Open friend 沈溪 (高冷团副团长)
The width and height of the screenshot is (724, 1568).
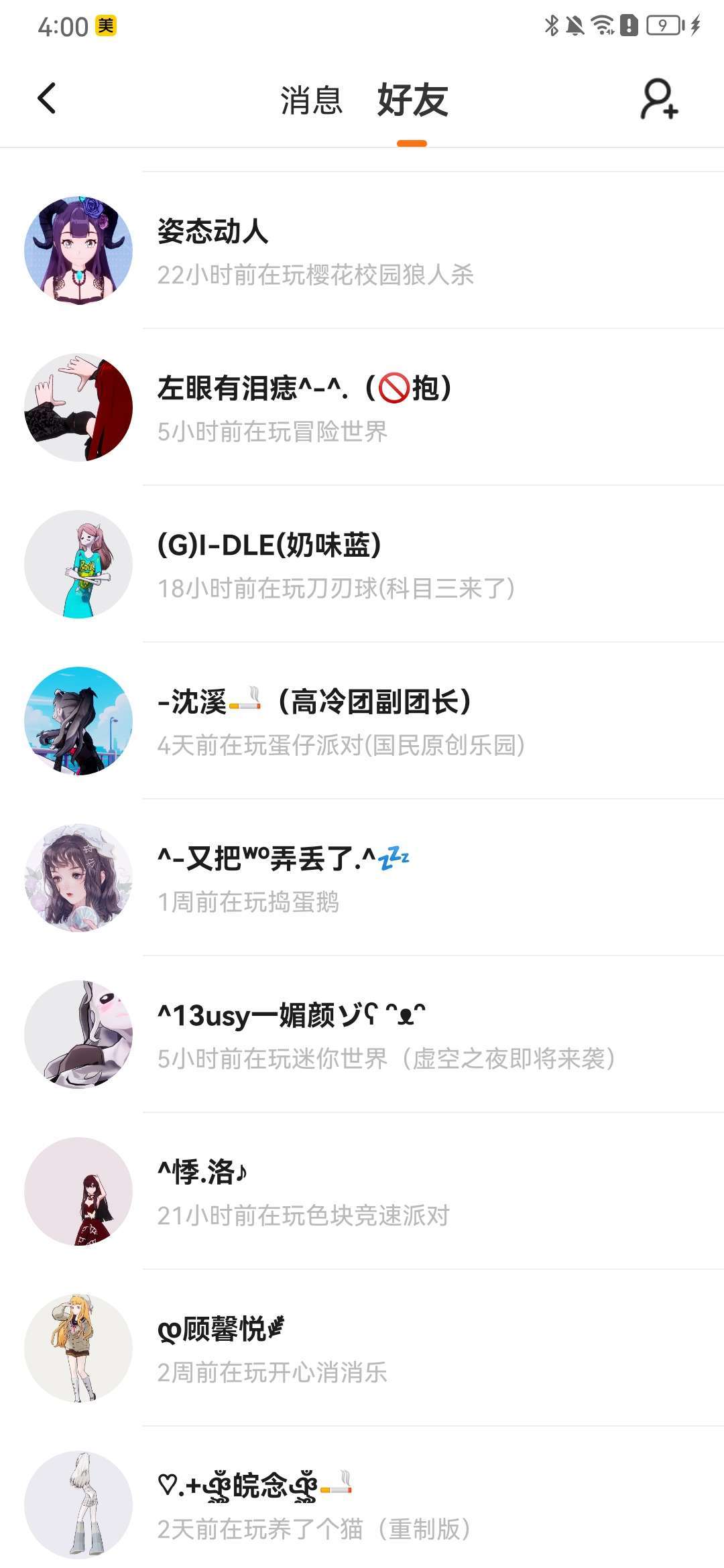coord(362,721)
